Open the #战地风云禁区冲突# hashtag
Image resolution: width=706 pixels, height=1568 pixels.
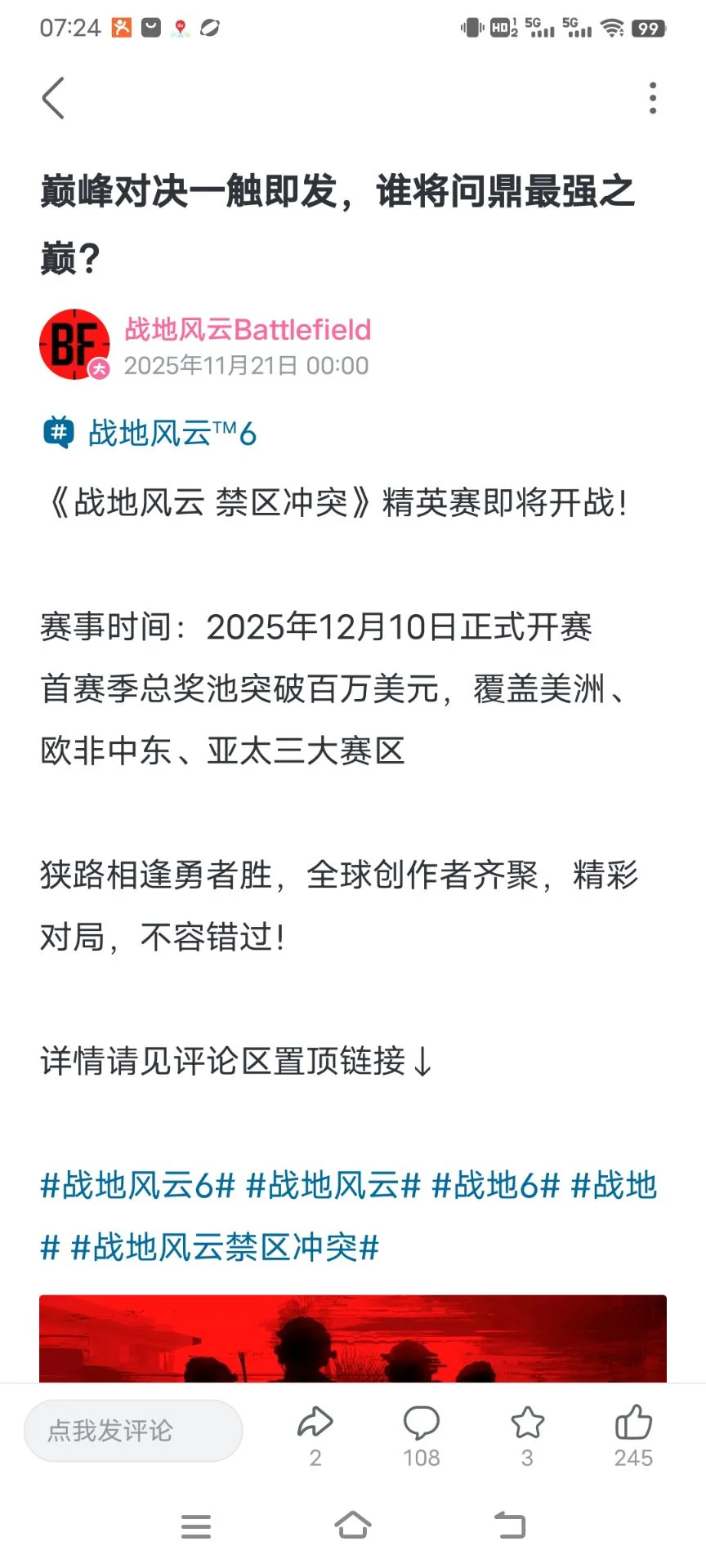225,1247
